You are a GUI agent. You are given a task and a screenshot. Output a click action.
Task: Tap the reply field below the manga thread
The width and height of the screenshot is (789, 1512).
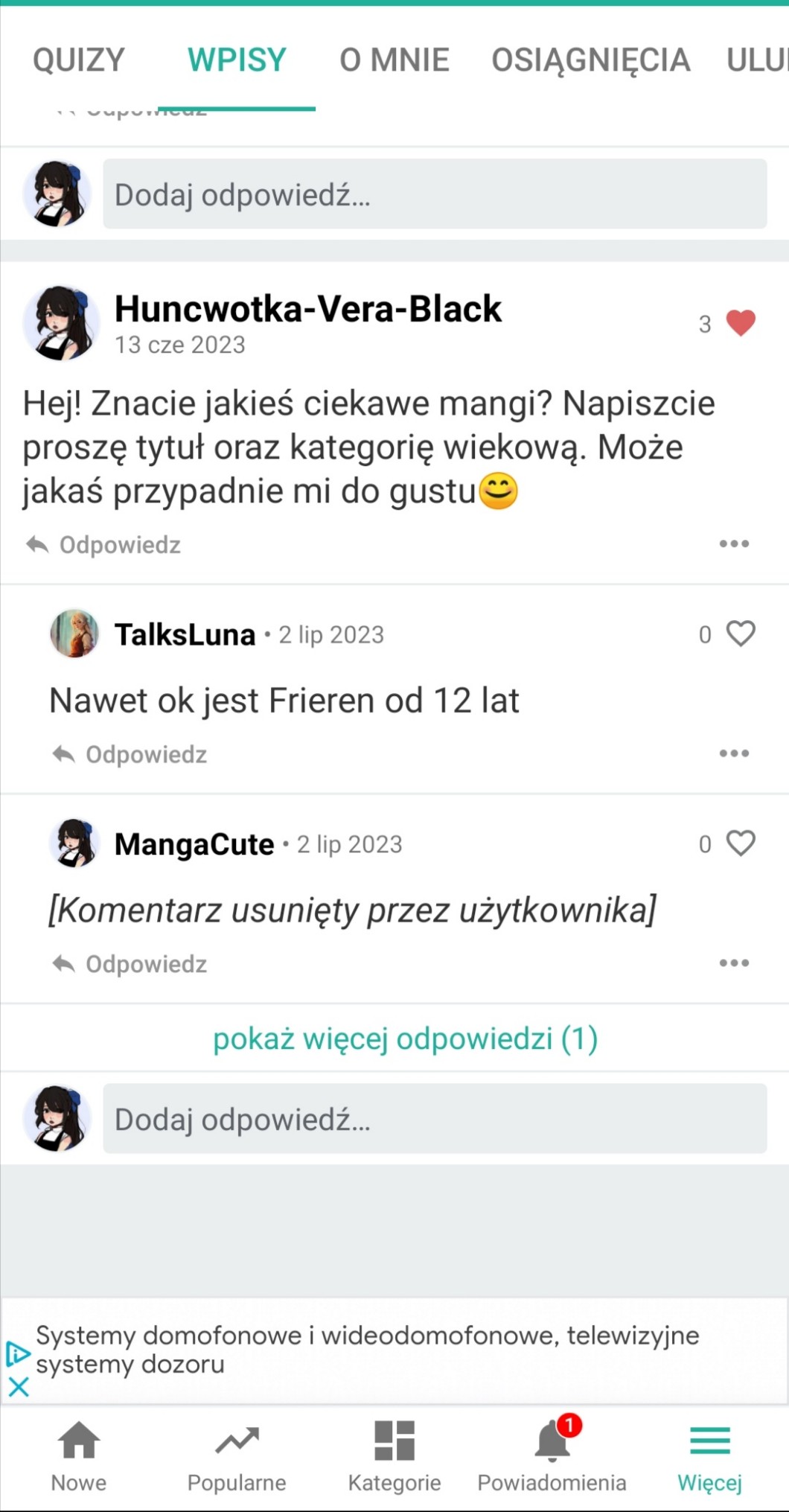435,1119
